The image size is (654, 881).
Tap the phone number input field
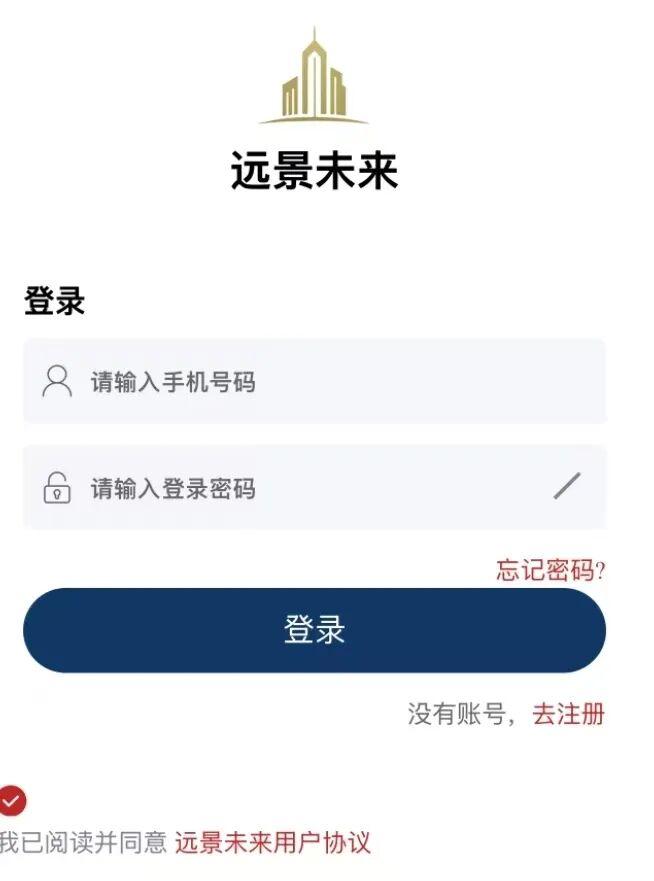tap(330, 382)
